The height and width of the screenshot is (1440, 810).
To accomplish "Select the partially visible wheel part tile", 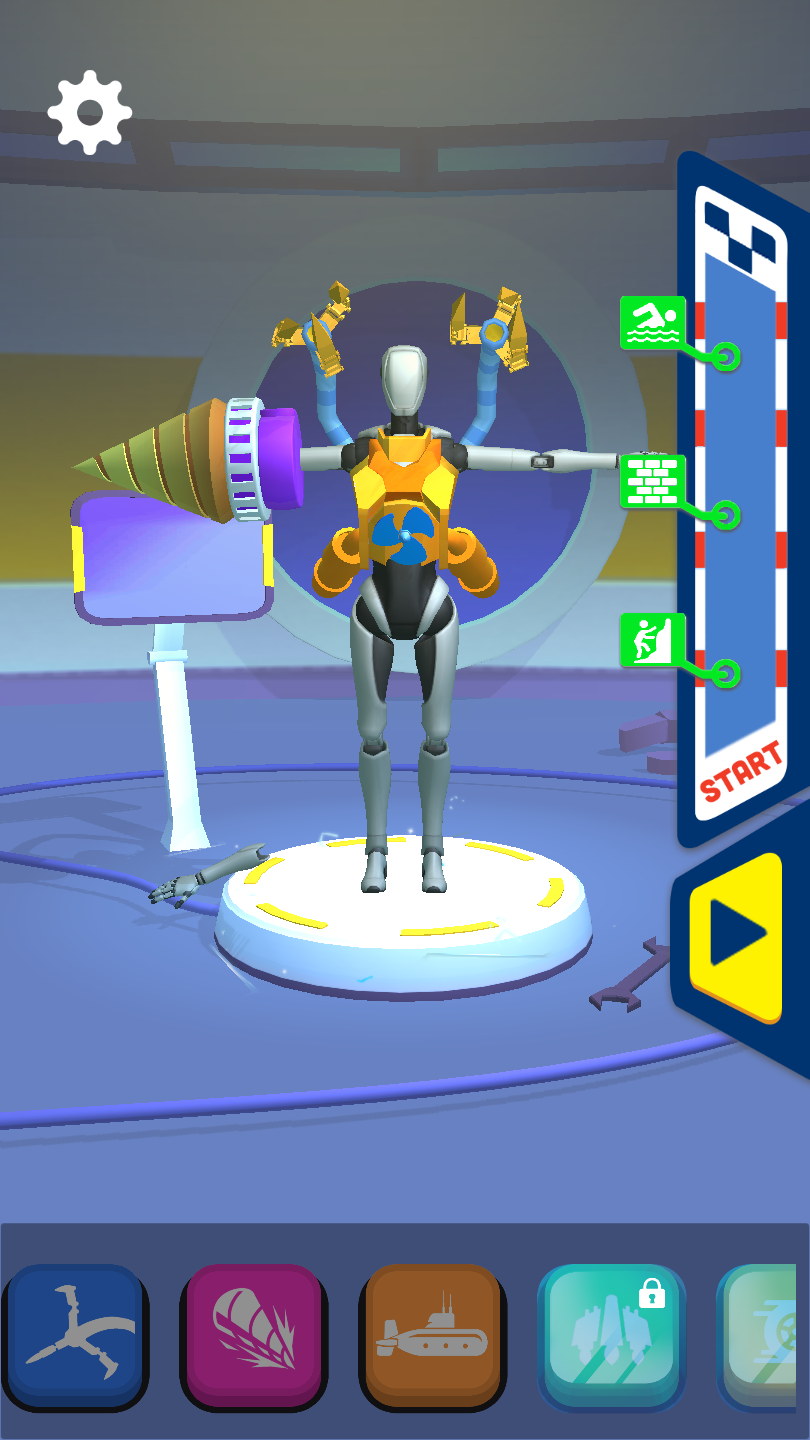I will [x=764, y=1337].
